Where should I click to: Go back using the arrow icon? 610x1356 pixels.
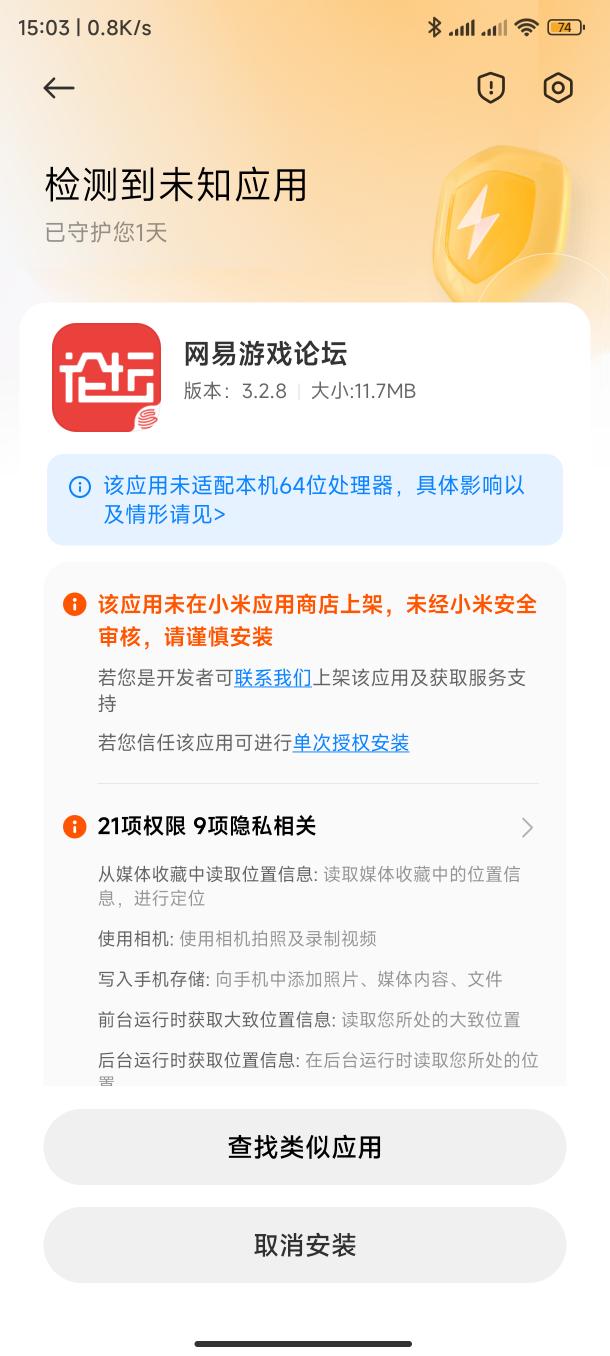pos(59,88)
